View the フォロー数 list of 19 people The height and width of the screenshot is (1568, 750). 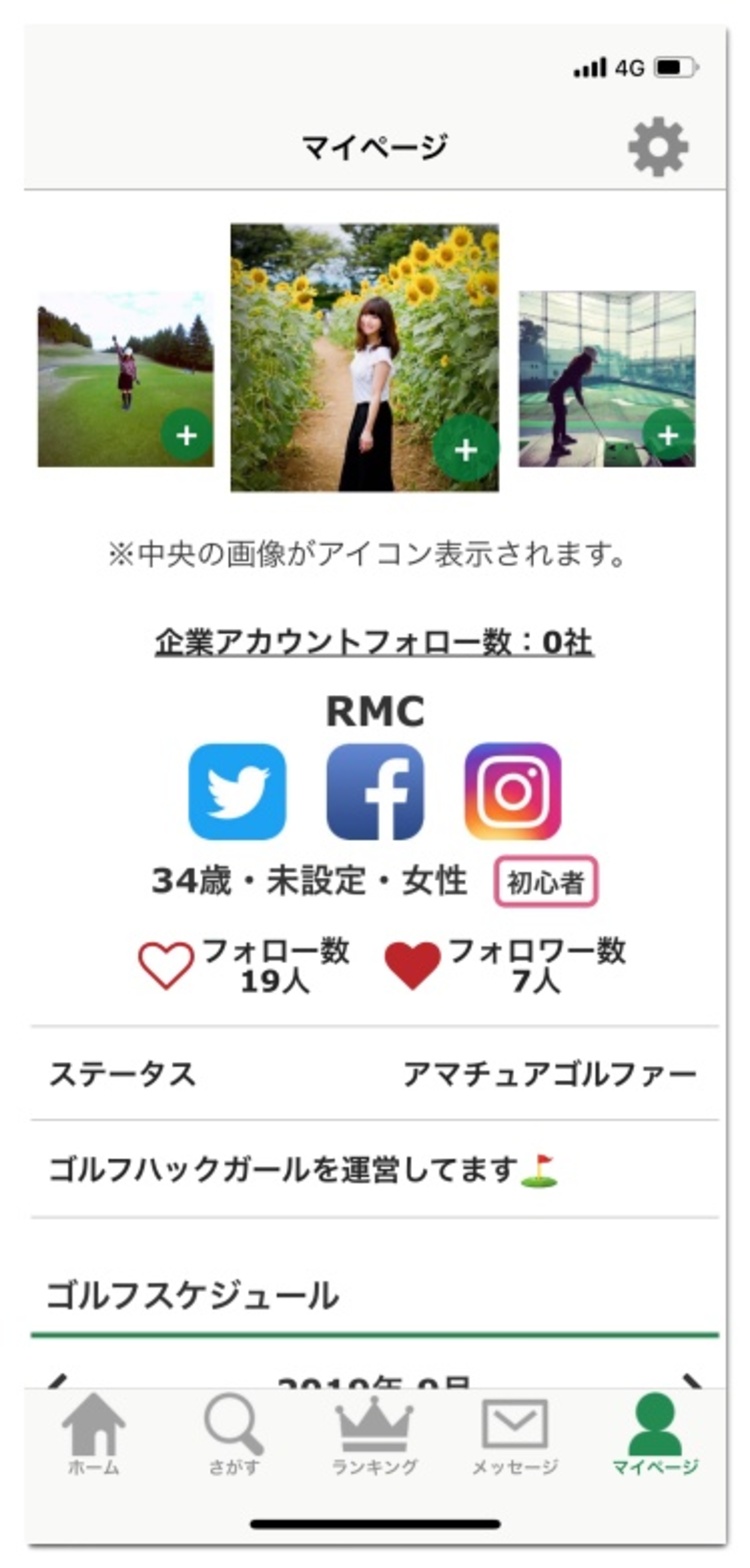tap(245, 965)
